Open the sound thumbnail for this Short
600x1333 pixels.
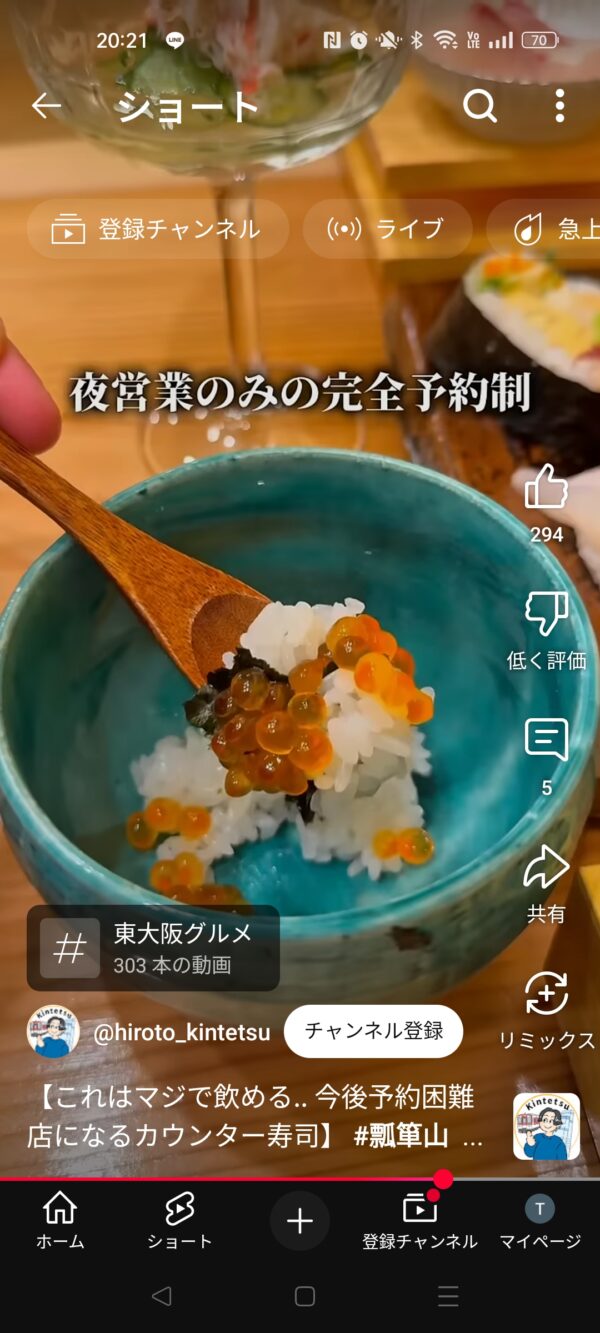pos(546,1126)
